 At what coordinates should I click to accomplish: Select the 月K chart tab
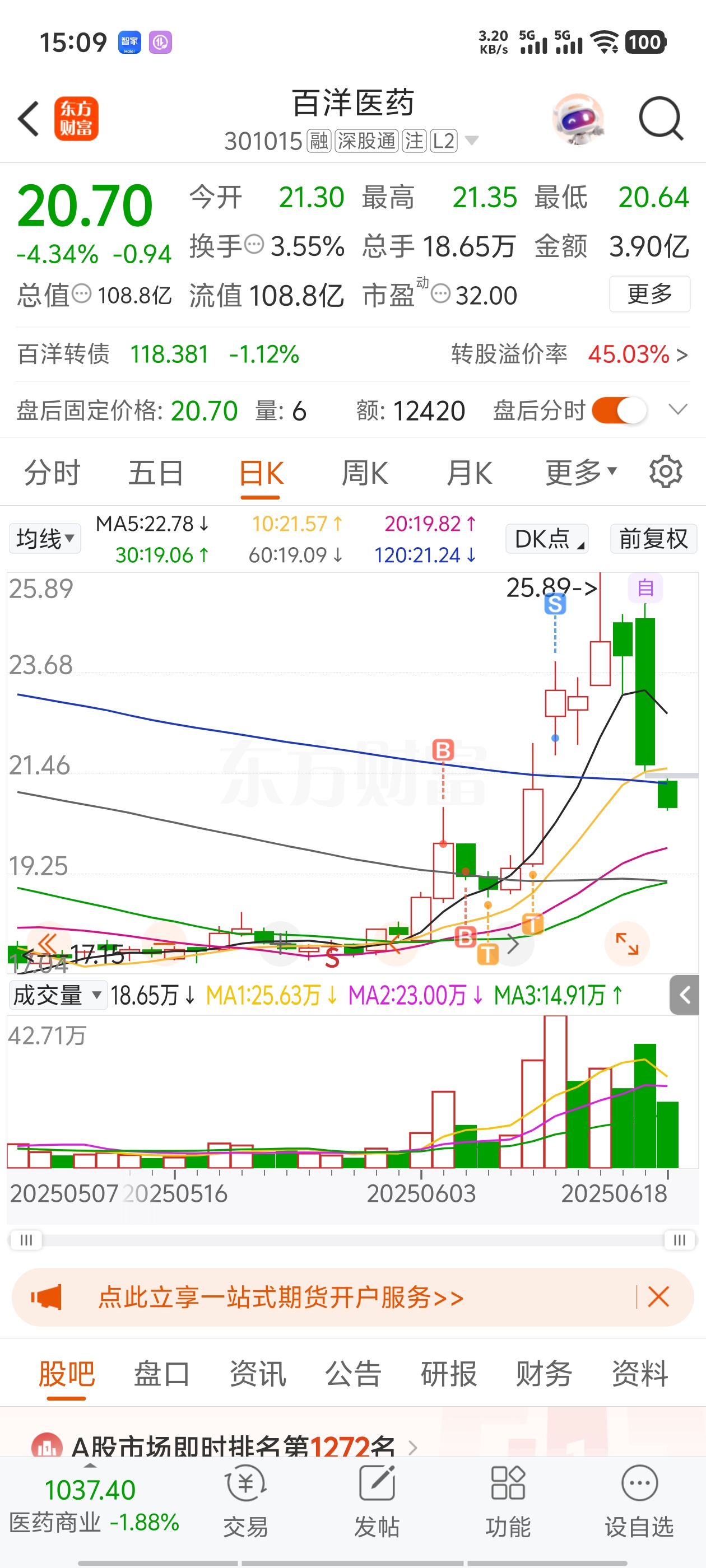[469, 473]
